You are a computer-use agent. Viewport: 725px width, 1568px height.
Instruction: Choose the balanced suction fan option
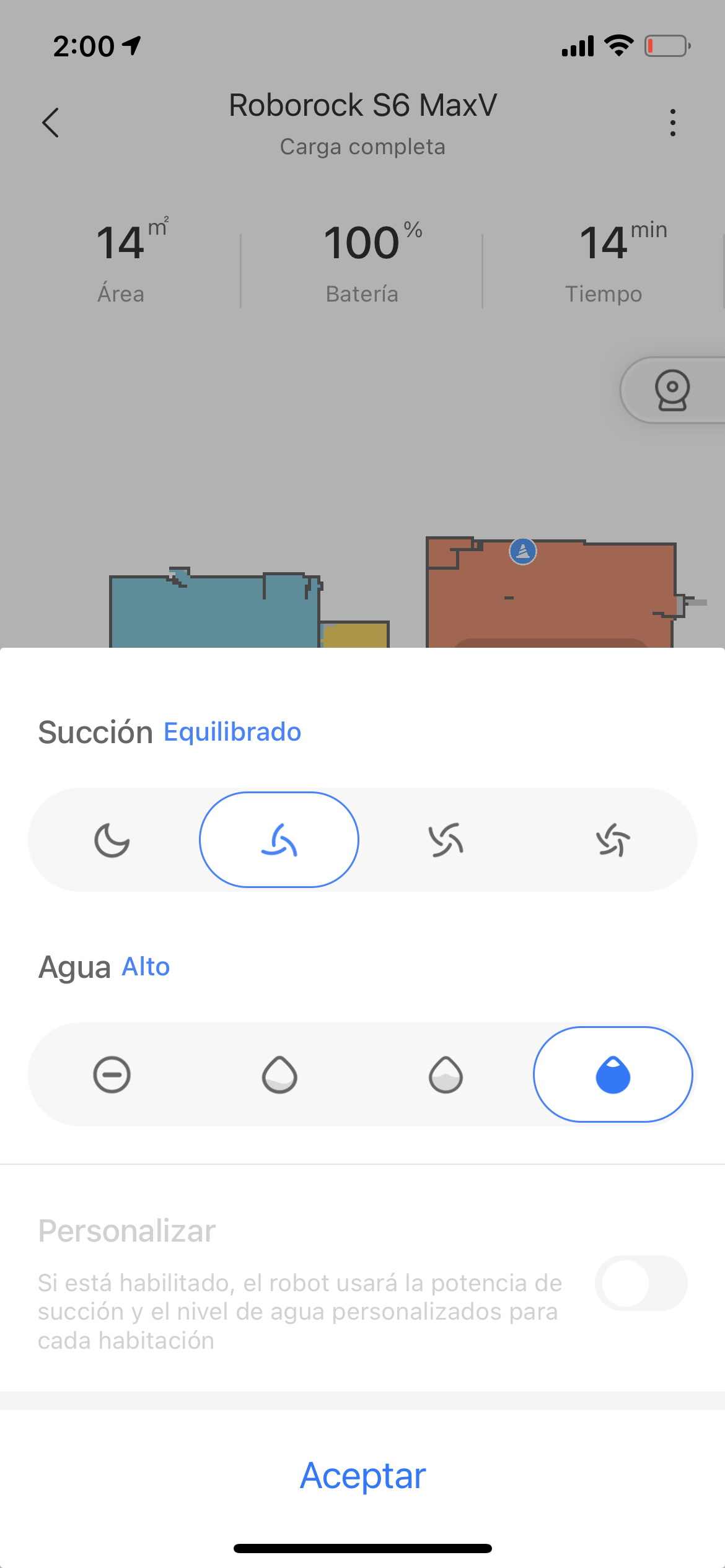coord(279,840)
